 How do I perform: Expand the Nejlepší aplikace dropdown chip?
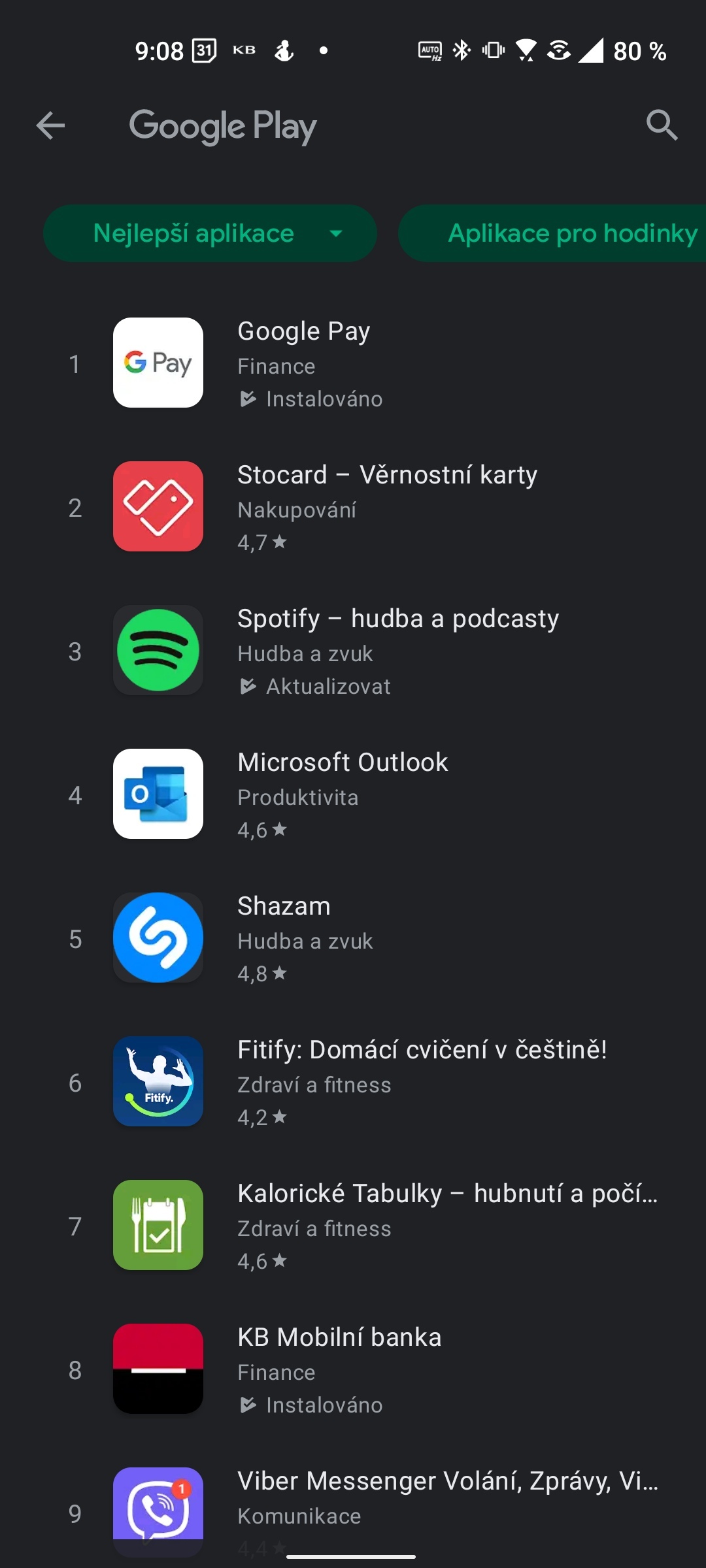[210, 233]
